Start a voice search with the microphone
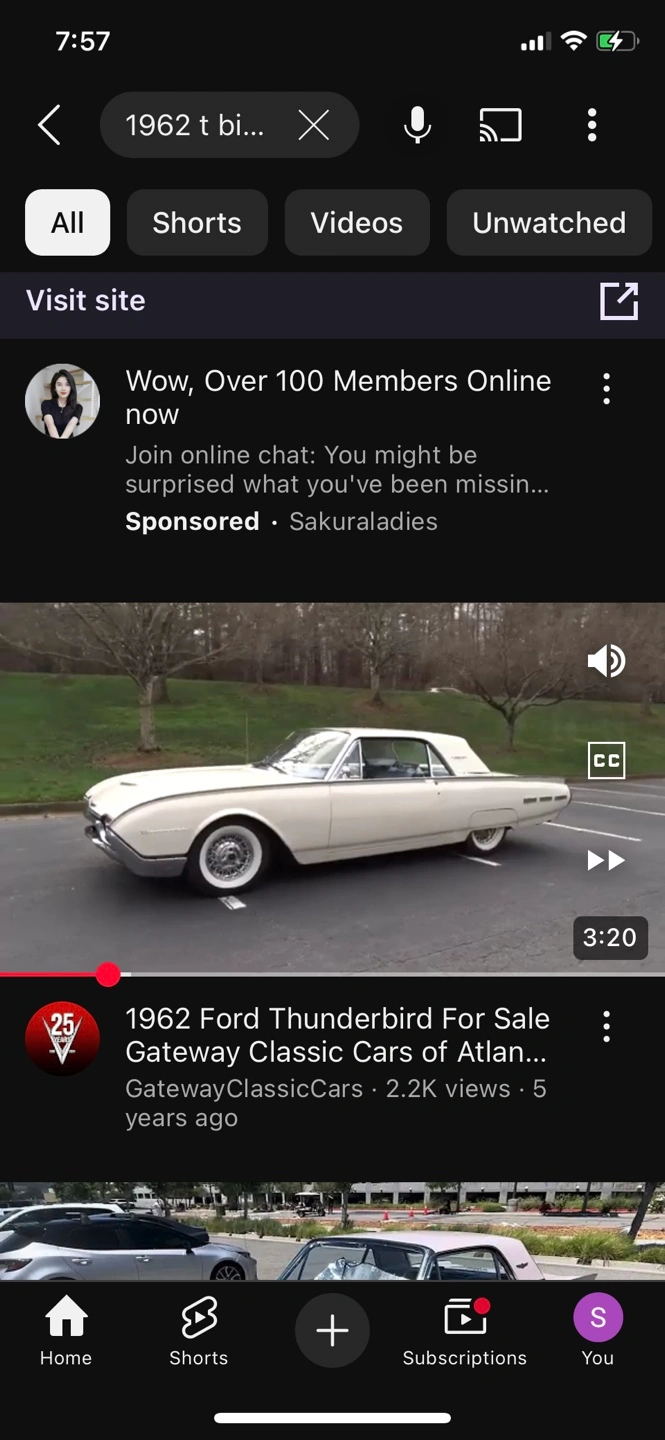 pyautogui.click(x=417, y=125)
